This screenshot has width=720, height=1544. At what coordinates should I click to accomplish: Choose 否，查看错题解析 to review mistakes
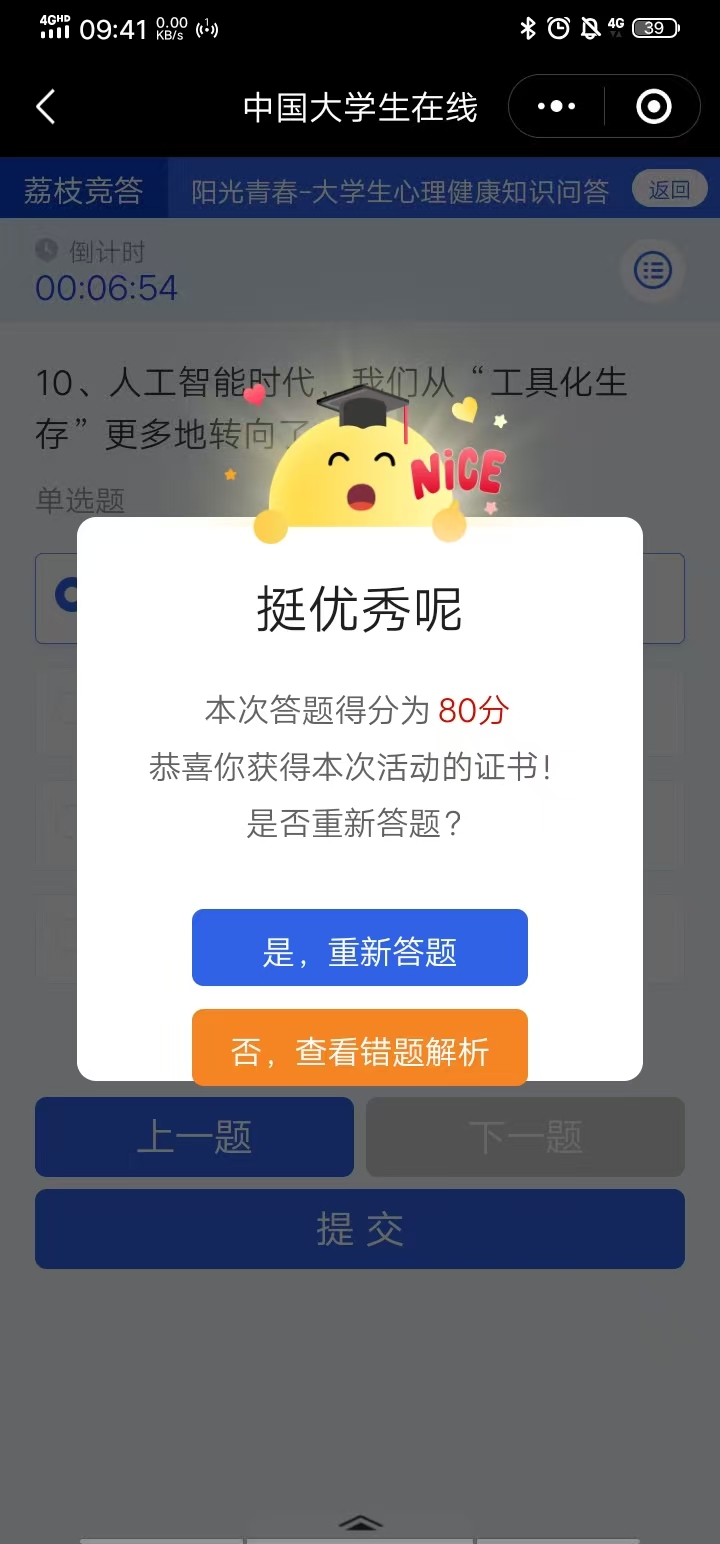click(x=360, y=1047)
